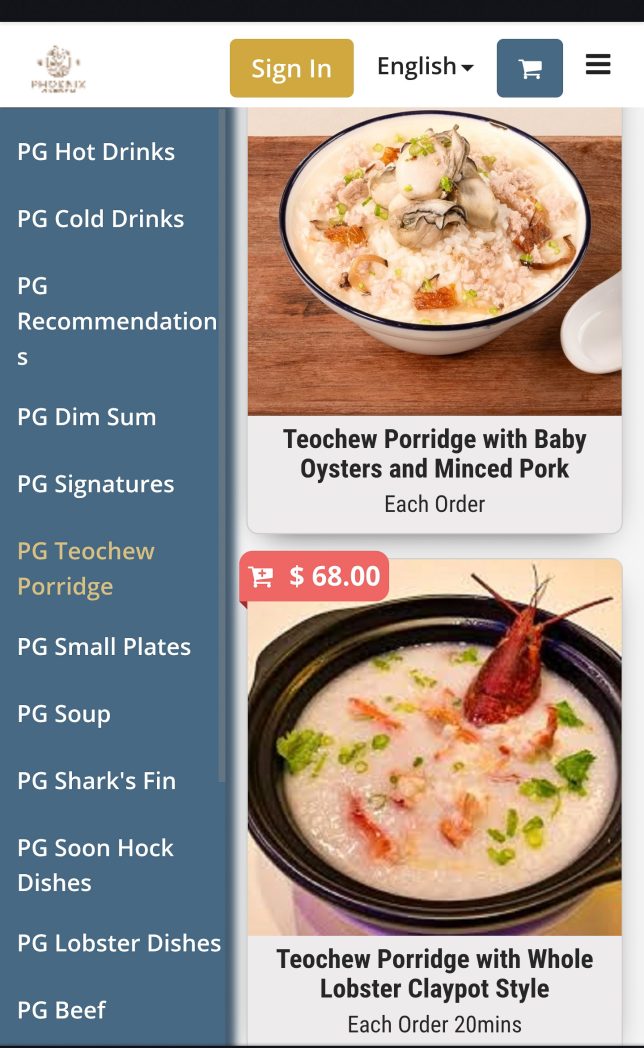The width and height of the screenshot is (644, 1048).
Task: Go to PG Cold Drinks
Action: (100, 219)
